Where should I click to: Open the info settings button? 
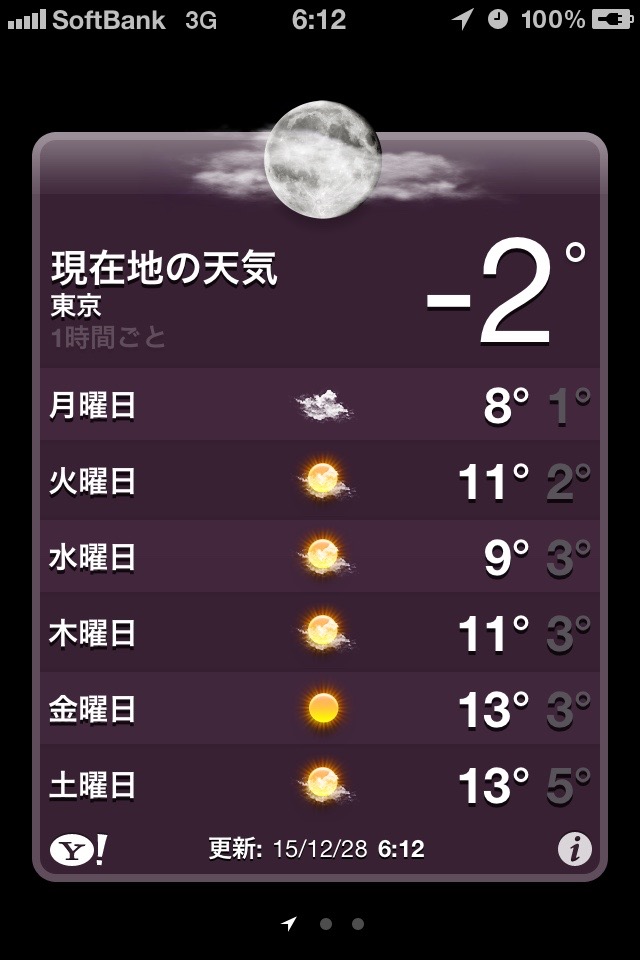pos(574,850)
